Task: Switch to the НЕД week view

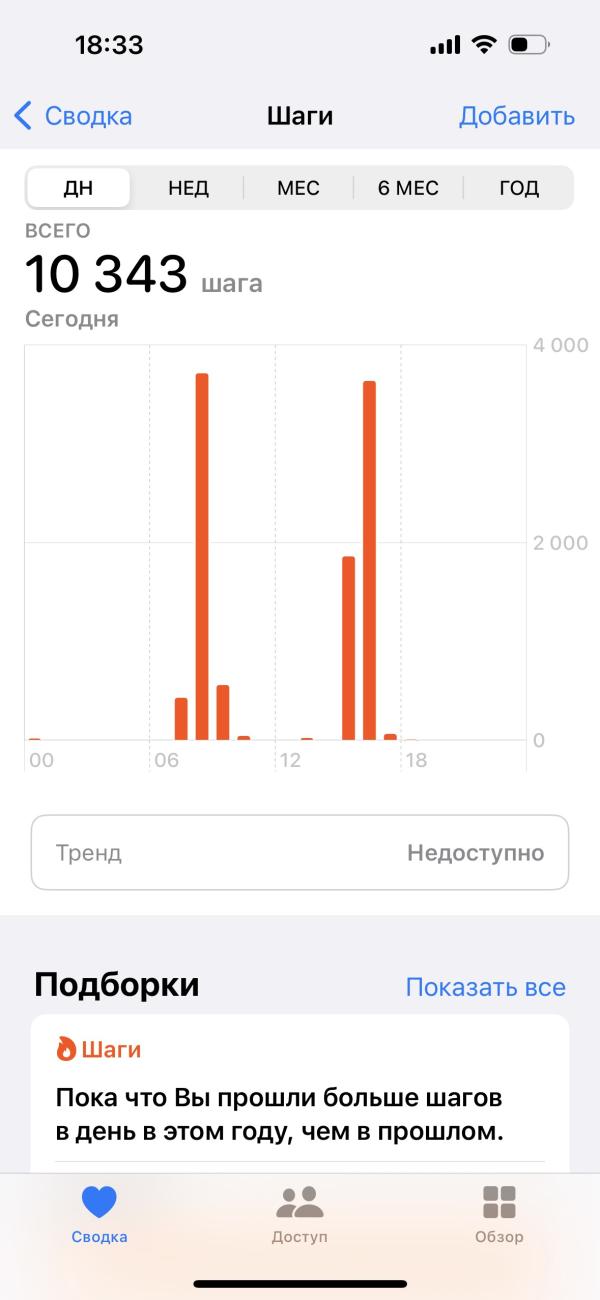Action: pos(188,188)
